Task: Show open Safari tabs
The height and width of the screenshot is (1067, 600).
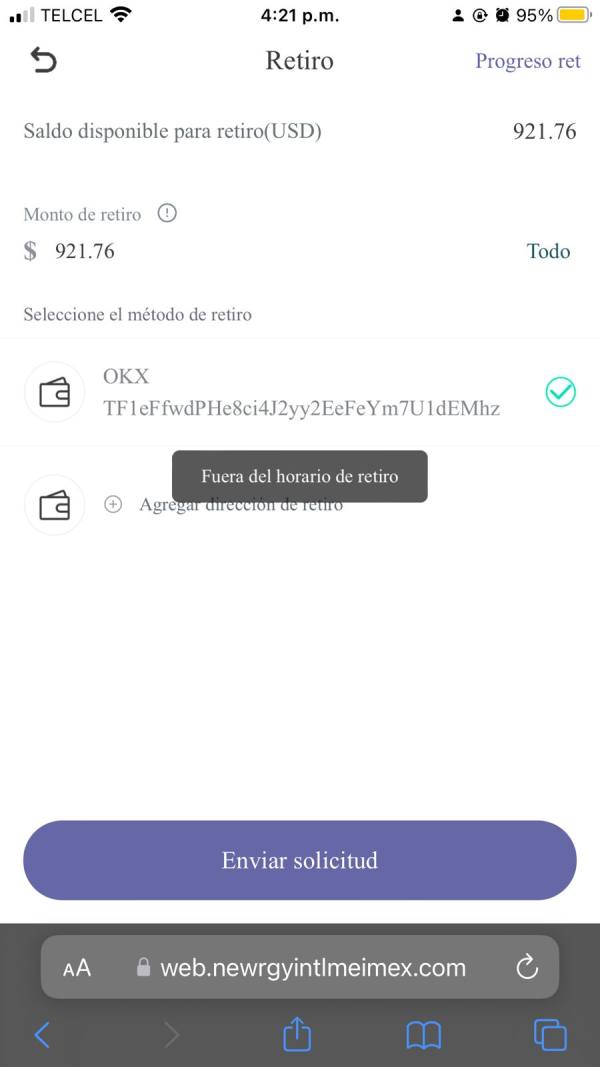Action: click(x=550, y=1035)
